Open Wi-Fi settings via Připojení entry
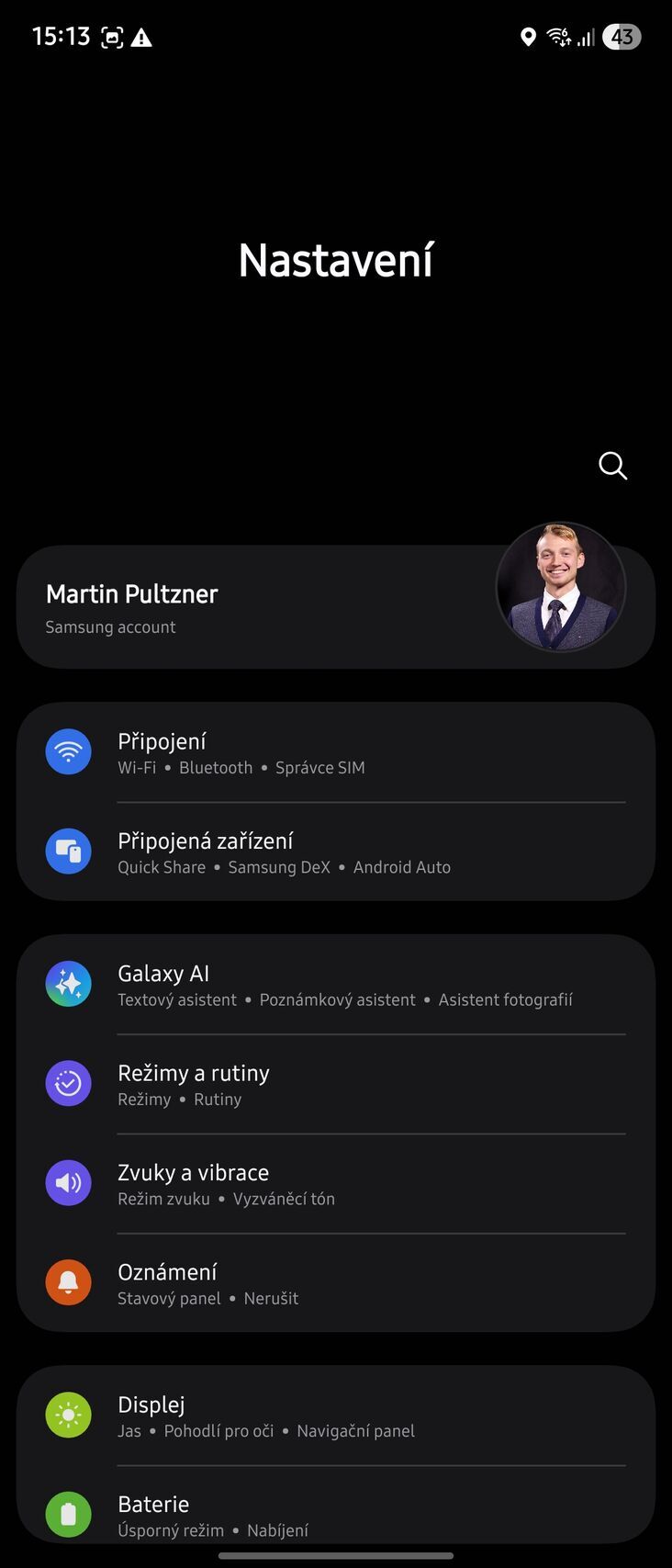 137,767
